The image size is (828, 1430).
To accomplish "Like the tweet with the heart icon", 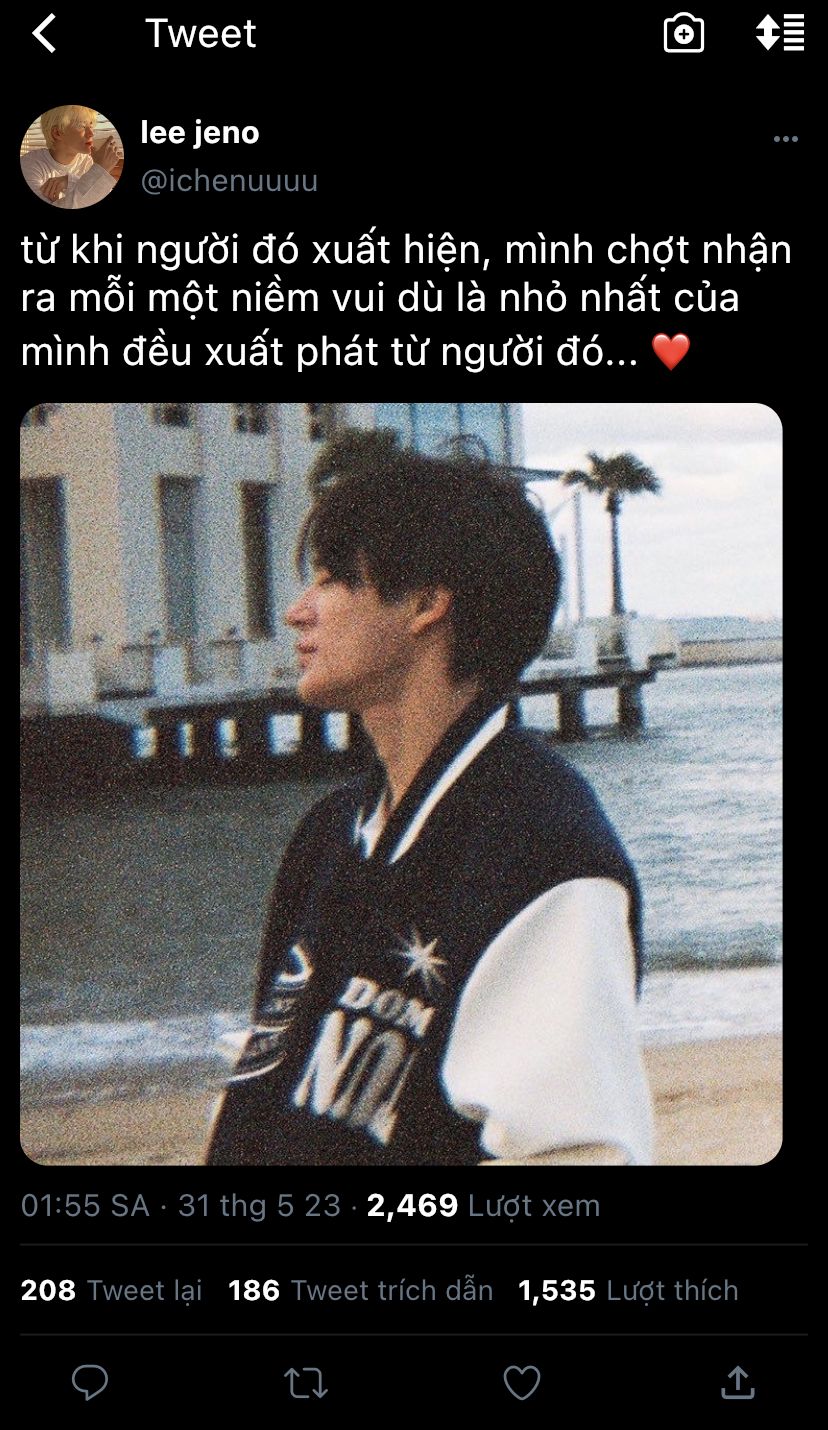I will 521,1383.
